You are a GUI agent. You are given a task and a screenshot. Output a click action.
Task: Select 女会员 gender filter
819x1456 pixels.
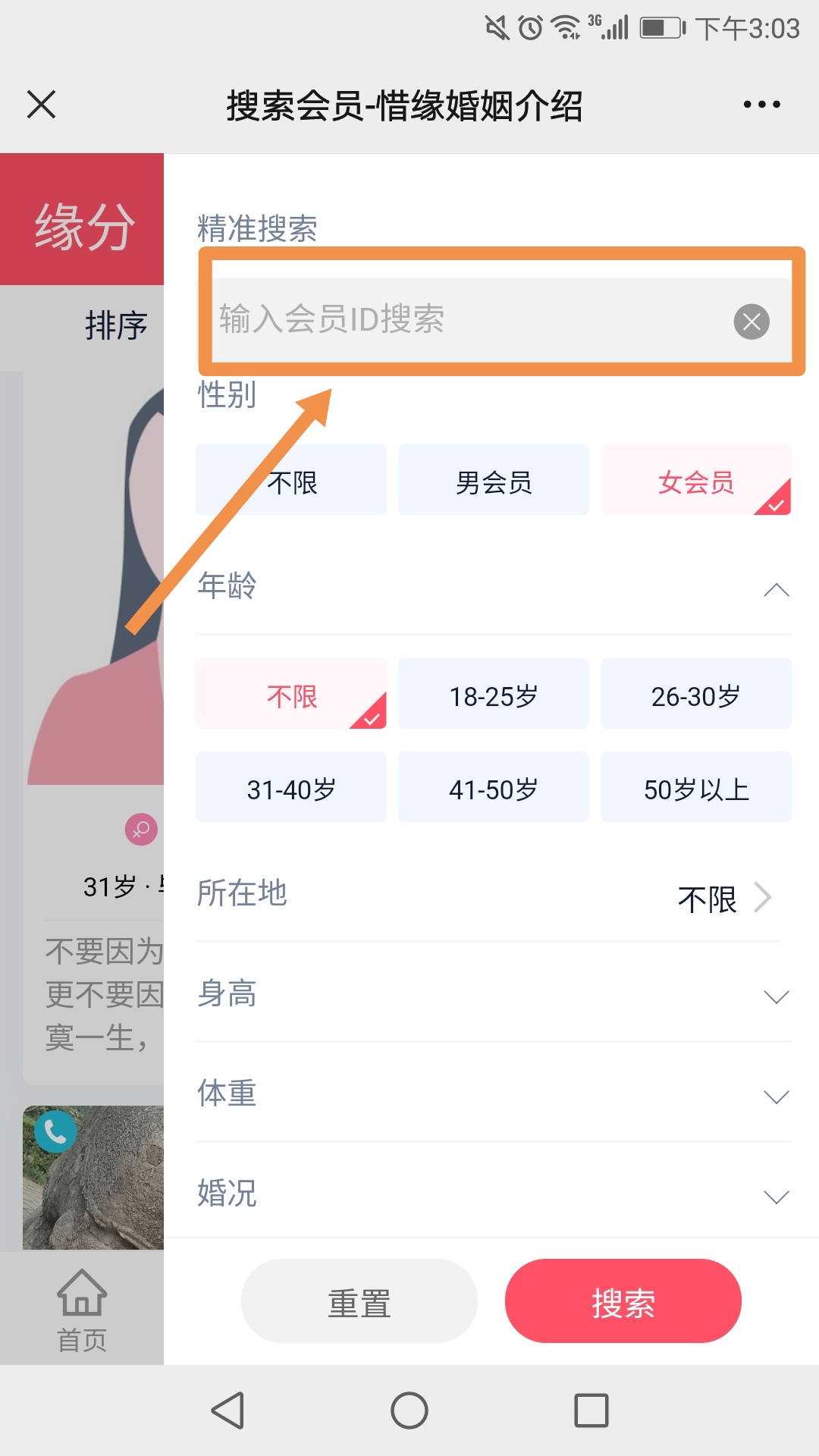[x=696, y=481]
